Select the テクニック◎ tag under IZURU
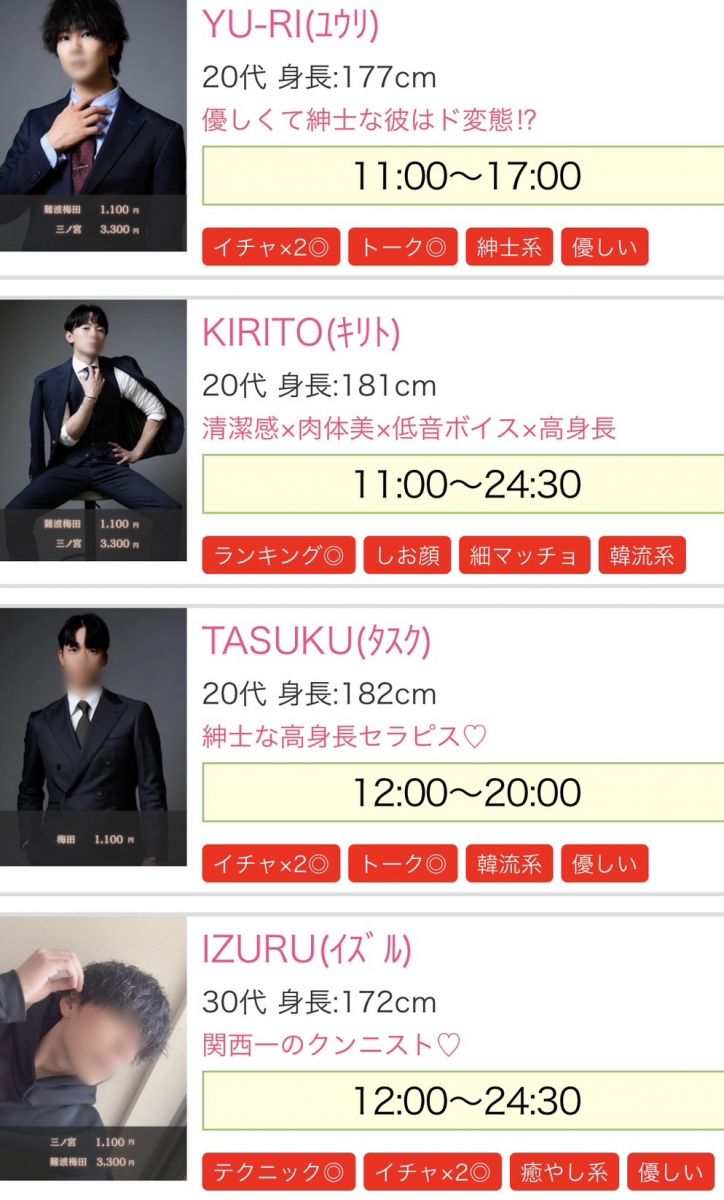The width and height of the screenshot is (724, 1200). click(x=279, y=1171)
